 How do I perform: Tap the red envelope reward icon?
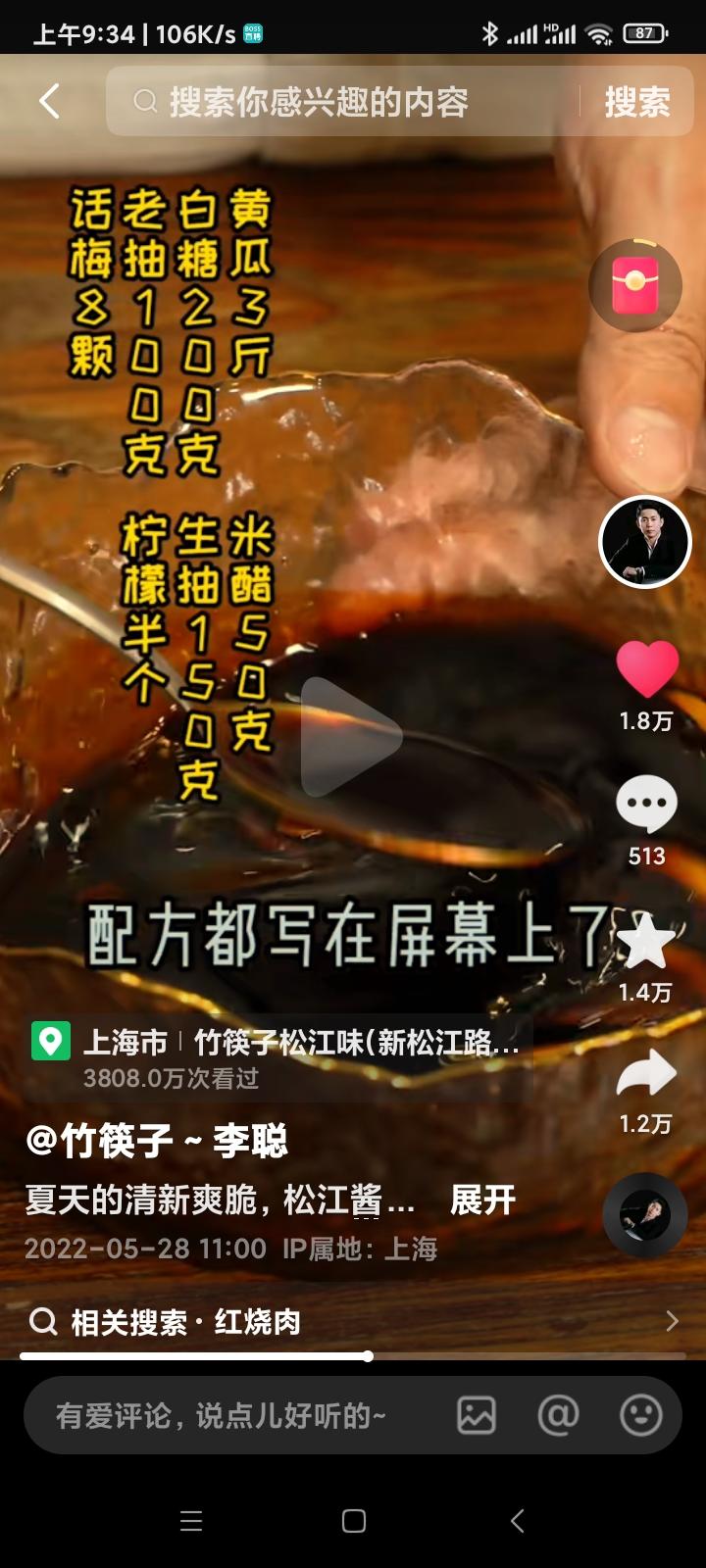pos(633,285)
